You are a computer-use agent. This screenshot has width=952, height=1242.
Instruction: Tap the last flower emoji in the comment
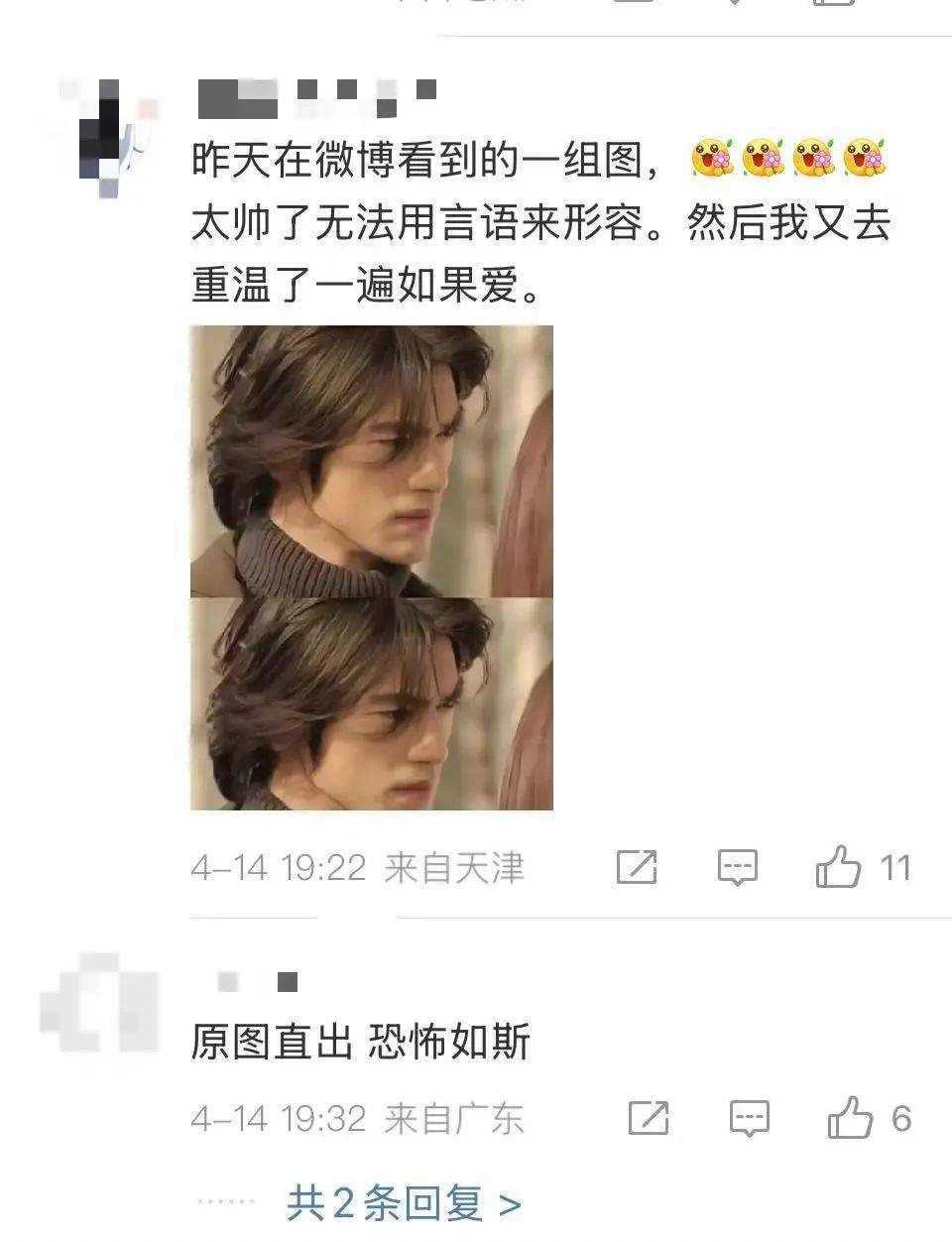pos(867,159)
